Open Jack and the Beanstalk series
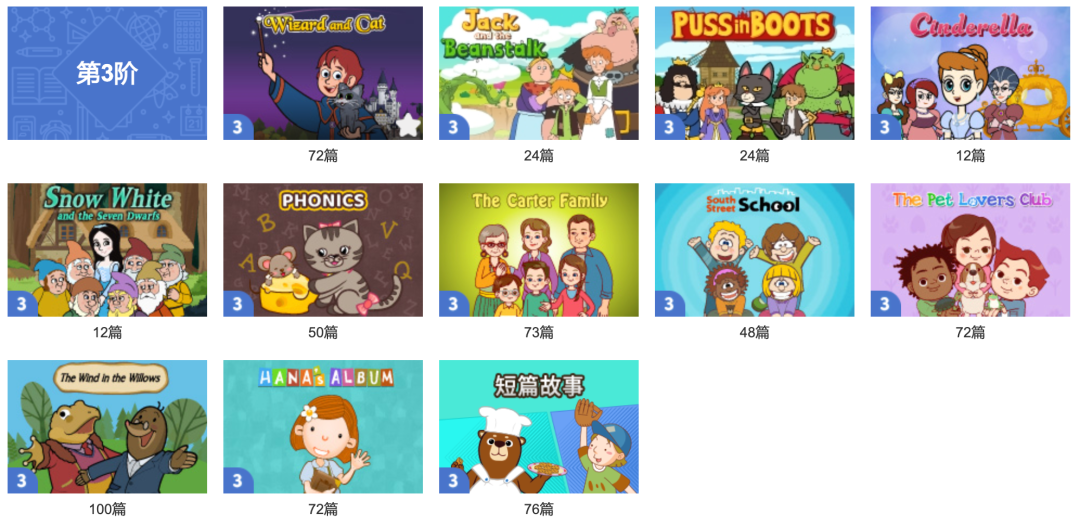The image size is (1080, 526). (x=538, y=73)
